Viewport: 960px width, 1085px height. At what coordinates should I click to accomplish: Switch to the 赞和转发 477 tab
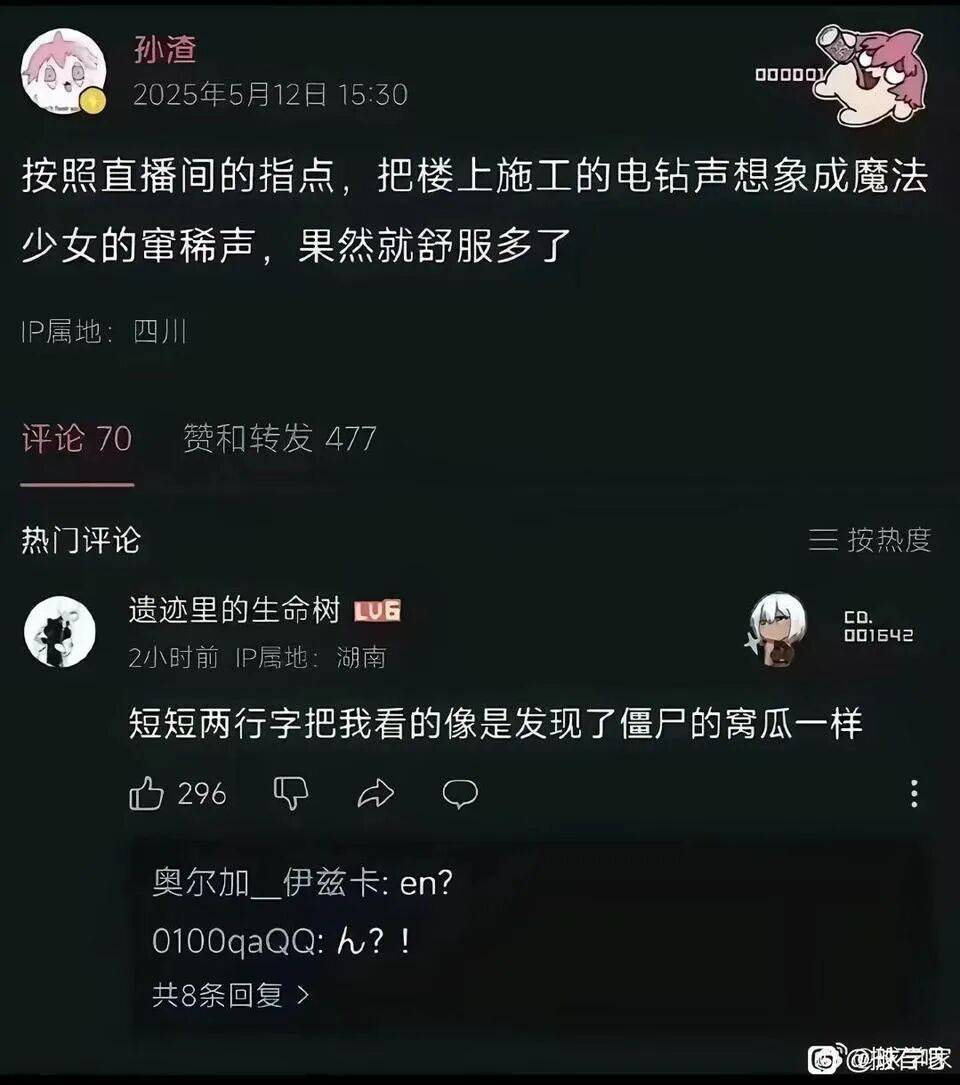click(279, 438)
